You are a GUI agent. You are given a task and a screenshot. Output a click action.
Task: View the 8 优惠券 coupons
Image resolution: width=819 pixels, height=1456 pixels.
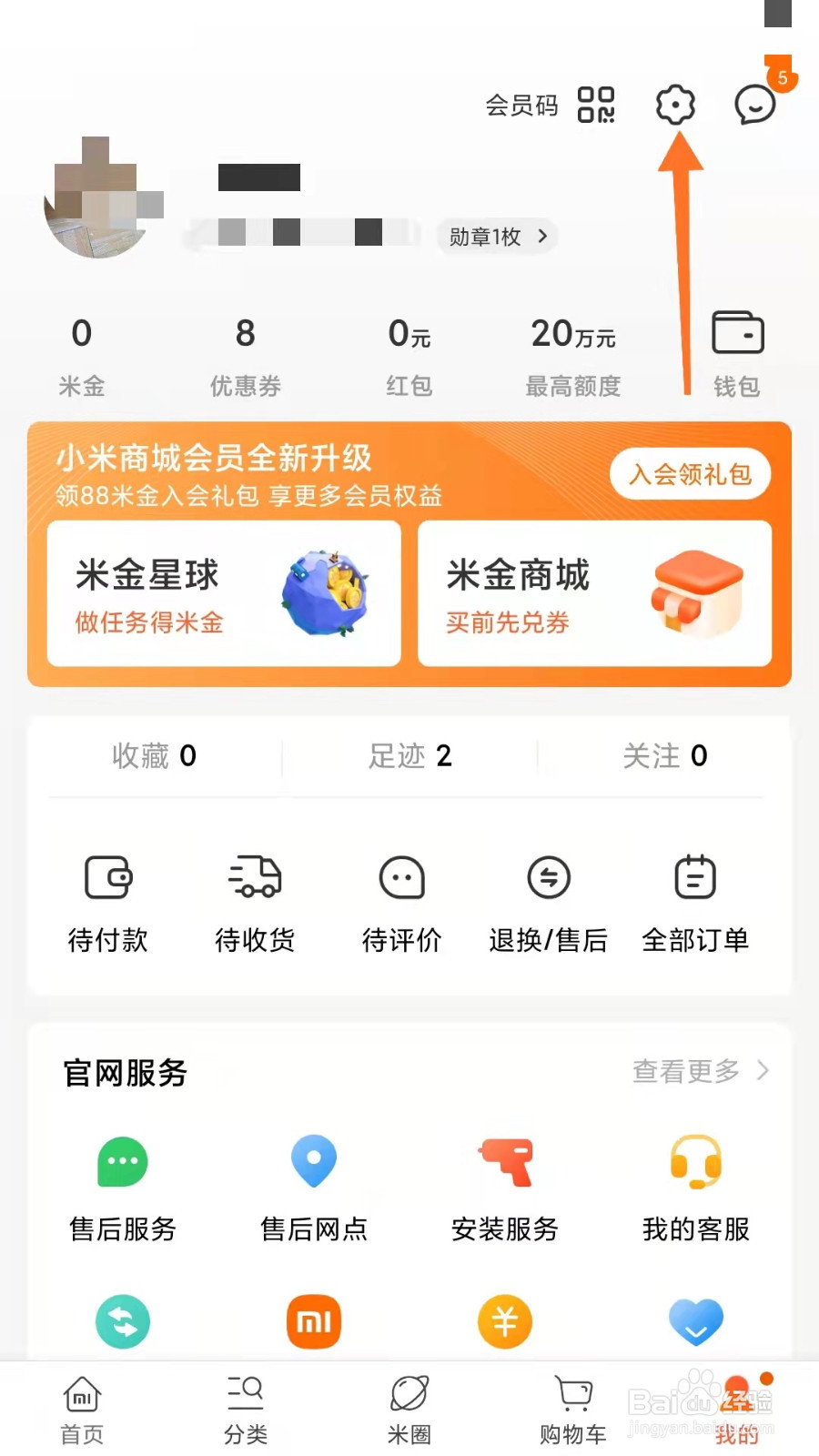(245, 355)
